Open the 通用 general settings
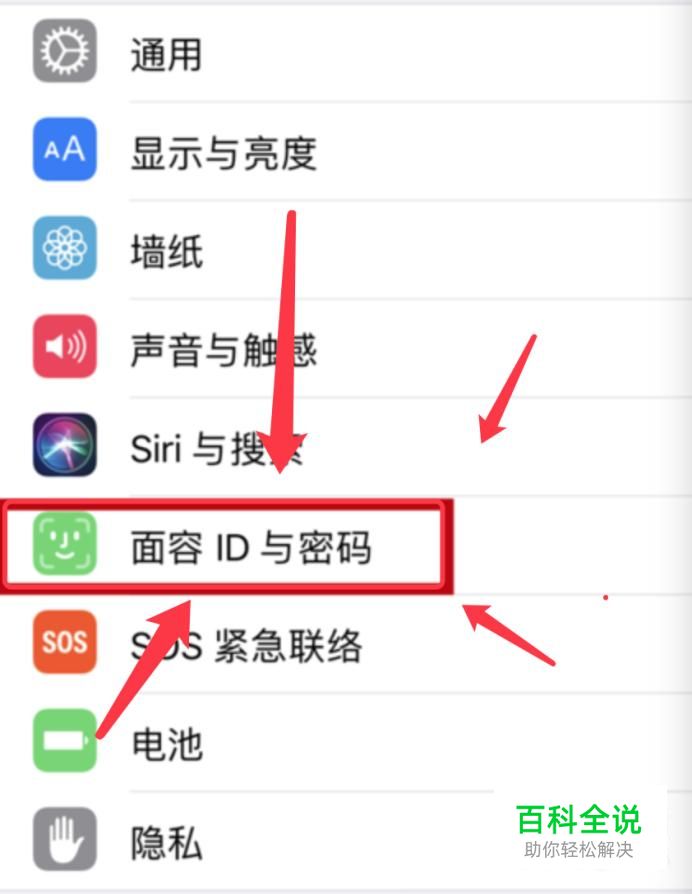Image resolution: width=692 pixels, height=894 pixels. click(x=346, y=53)
